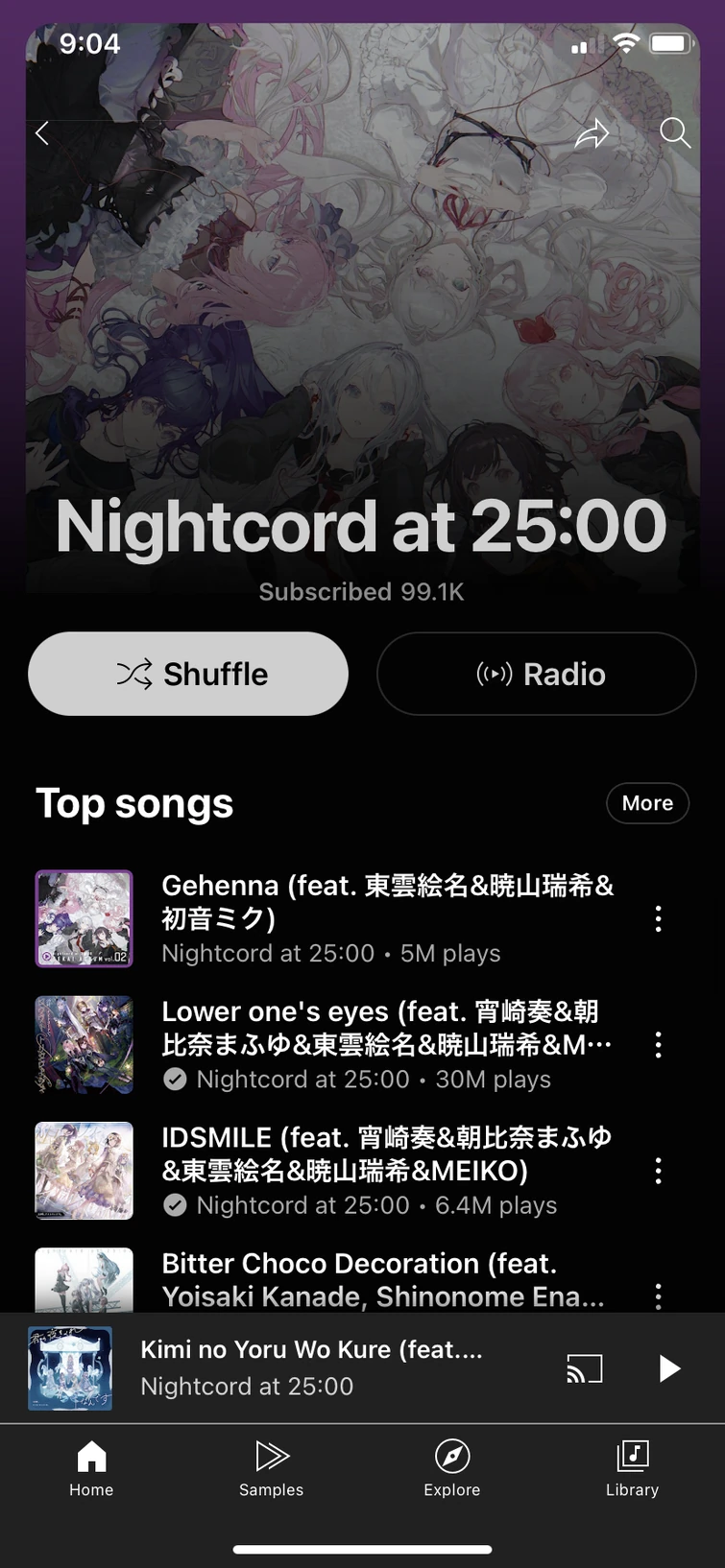This screenshot has width=725, height=1568.
Task: Tap the Subscribed 99.1K label
Action: (x=362, y=591)
